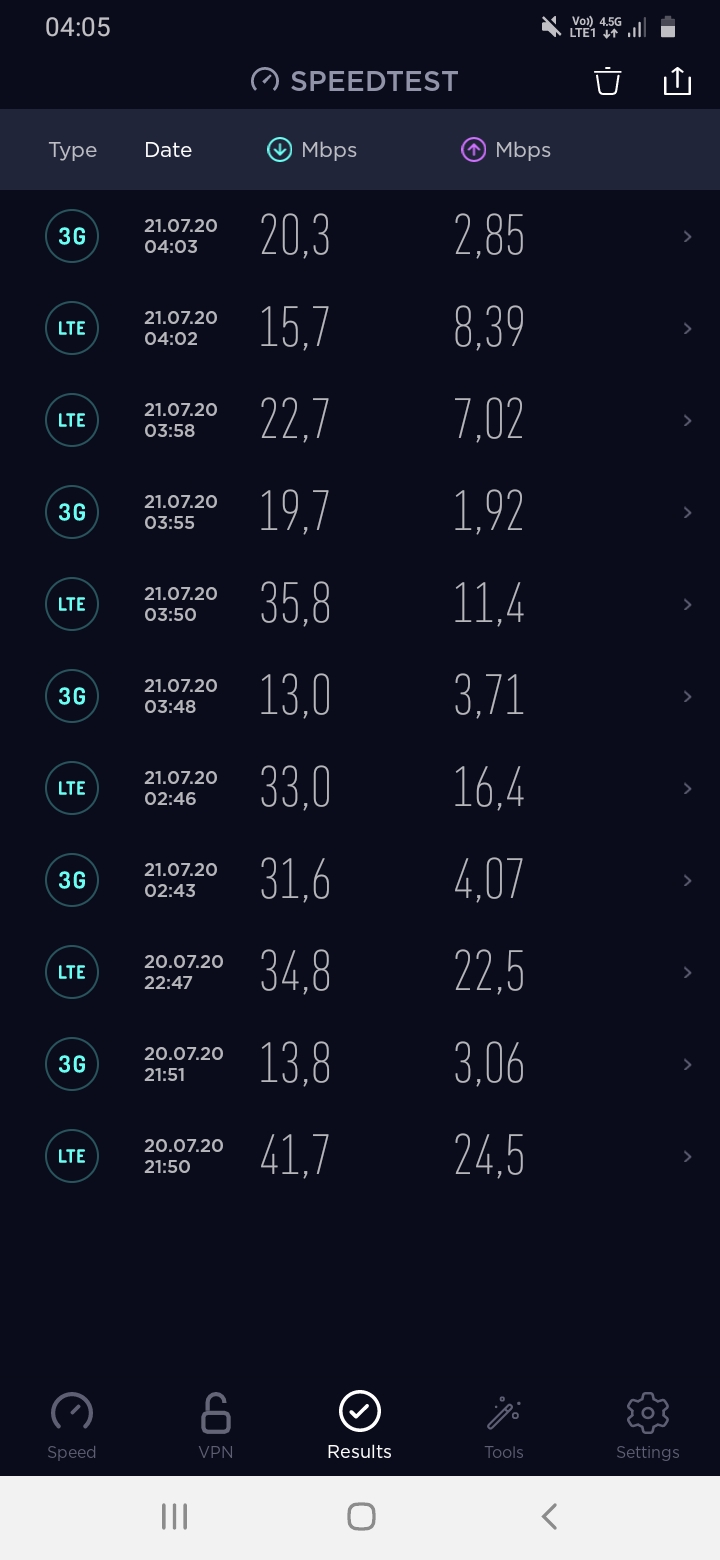Open the 3G result from 04:03
The width and height of the screenshot is (720, 1560).
point(360,236)
